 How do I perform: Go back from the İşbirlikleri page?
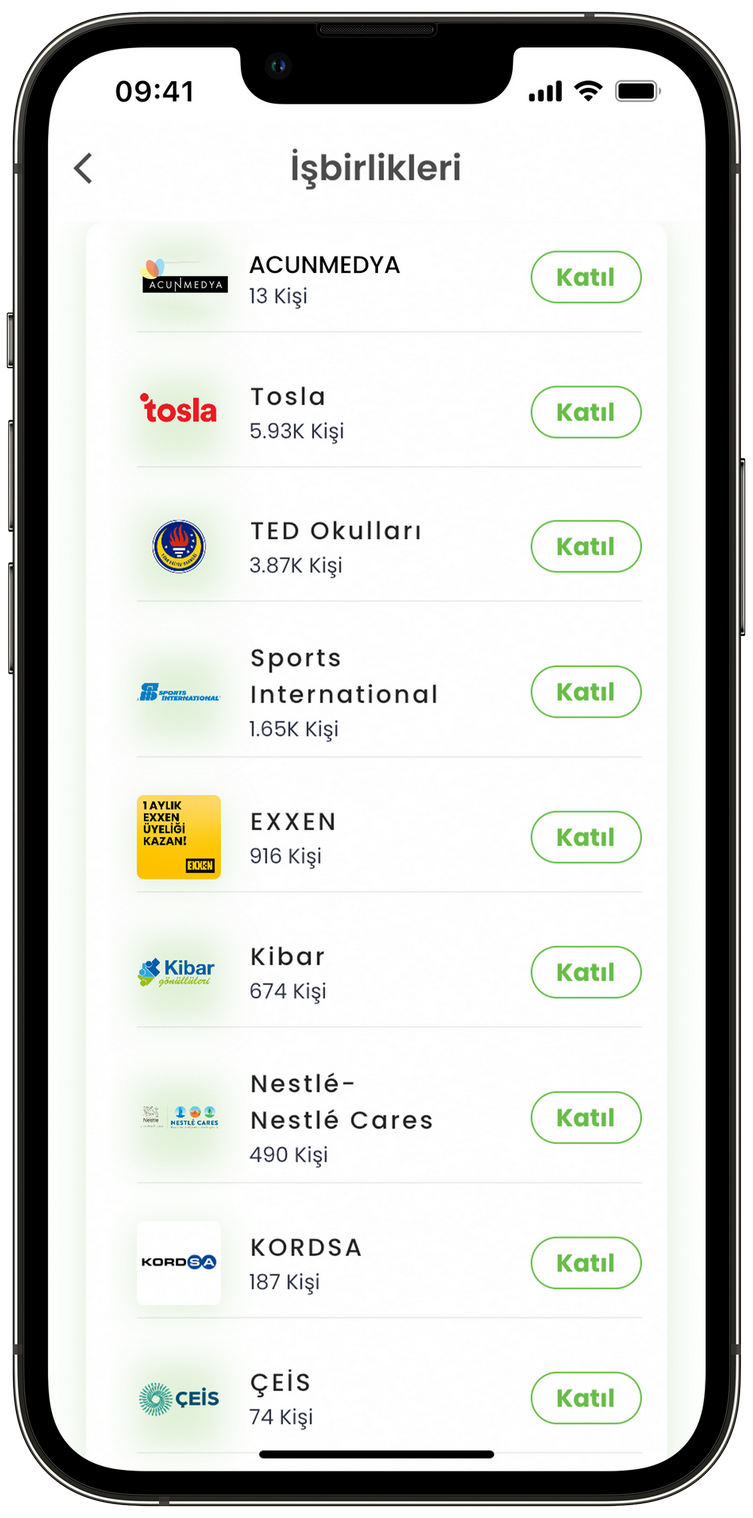(x=83, y=168)
